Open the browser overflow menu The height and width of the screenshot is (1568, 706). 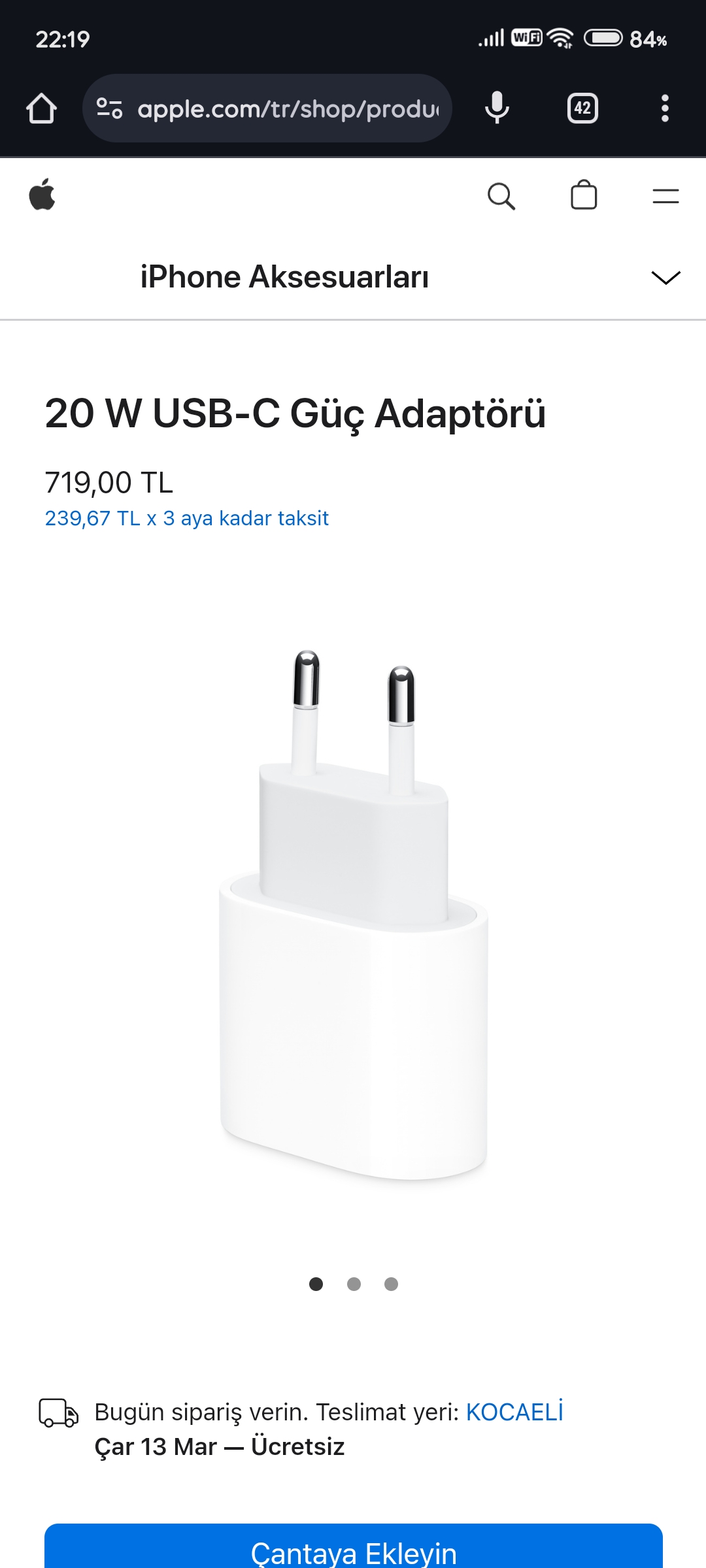pyautogui.click(x=665, y=108)
